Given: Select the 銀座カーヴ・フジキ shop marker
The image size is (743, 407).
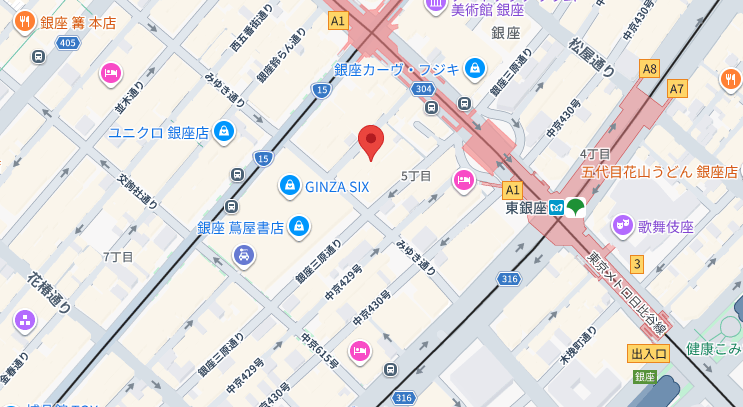Looking at the screenshot, I should [x=474, y=69].
